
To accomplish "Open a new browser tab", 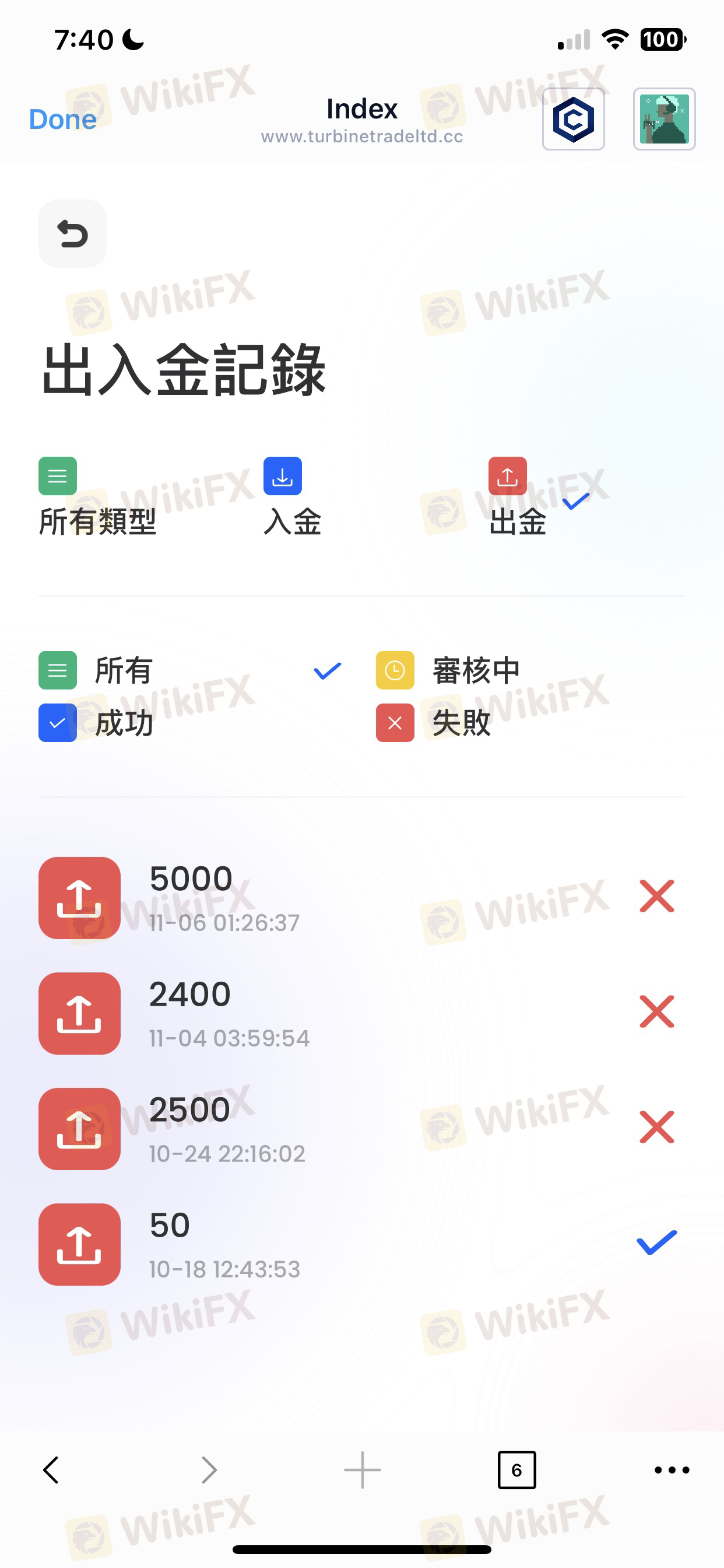I will 362,1470.
